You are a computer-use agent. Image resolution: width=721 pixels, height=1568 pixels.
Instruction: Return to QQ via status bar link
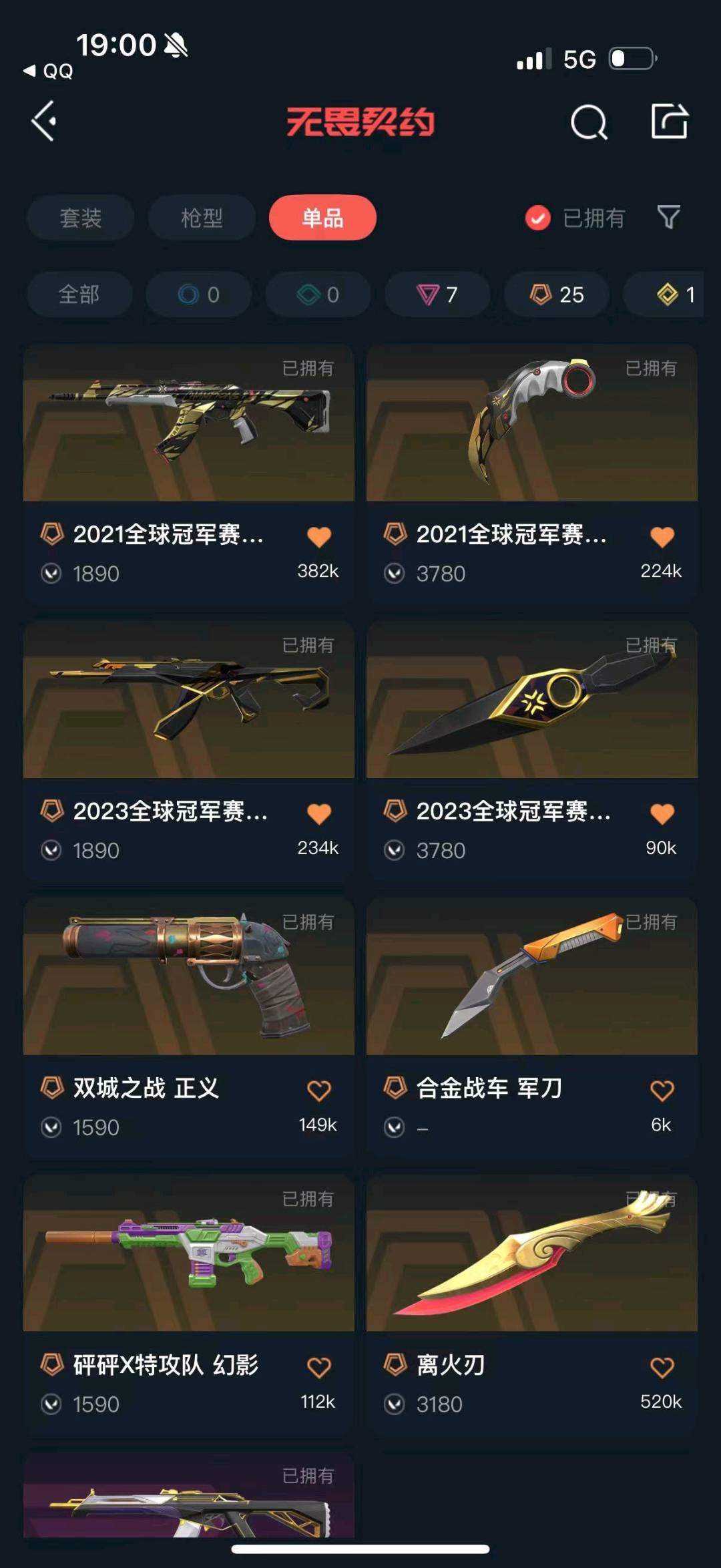click(x=48, y=71)
